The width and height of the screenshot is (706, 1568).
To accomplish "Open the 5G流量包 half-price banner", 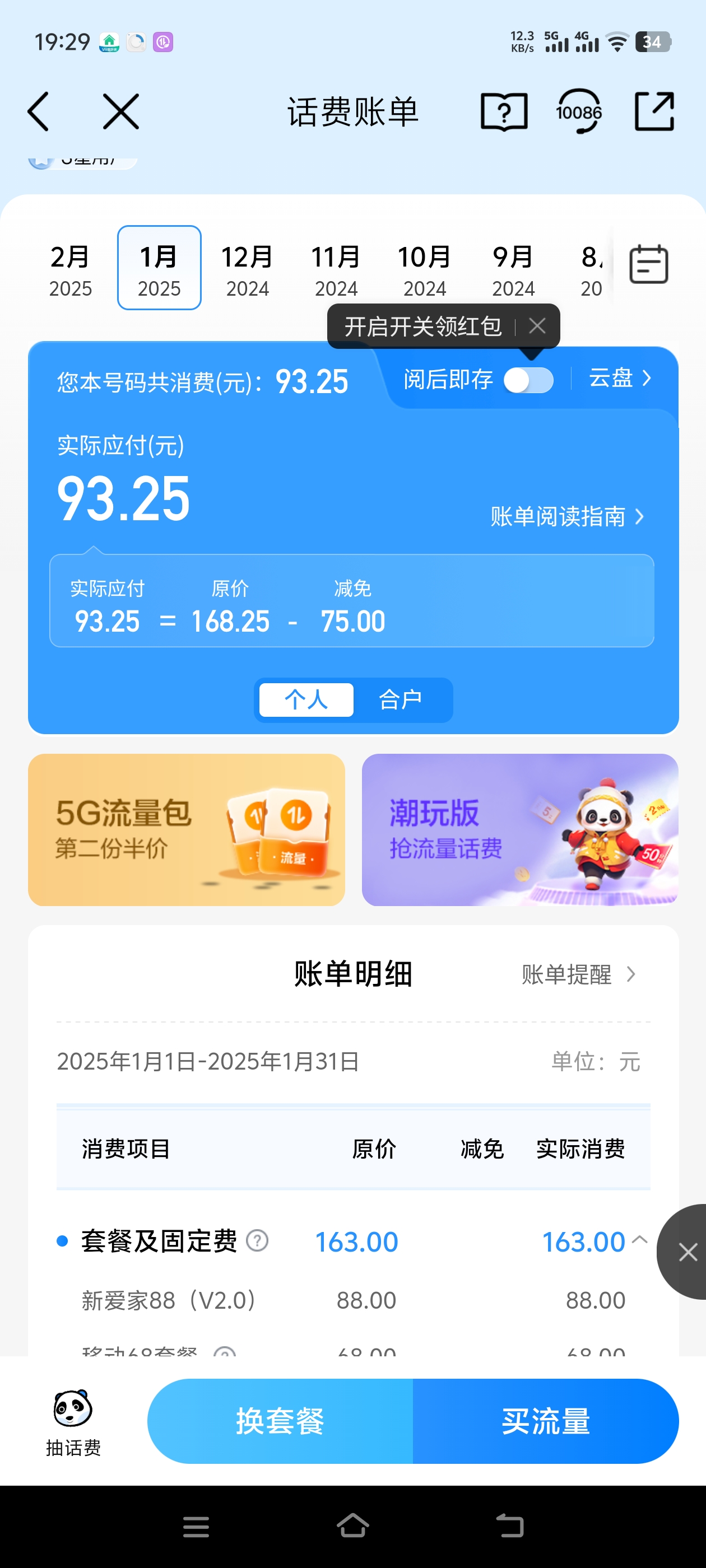I will [187, 830].
